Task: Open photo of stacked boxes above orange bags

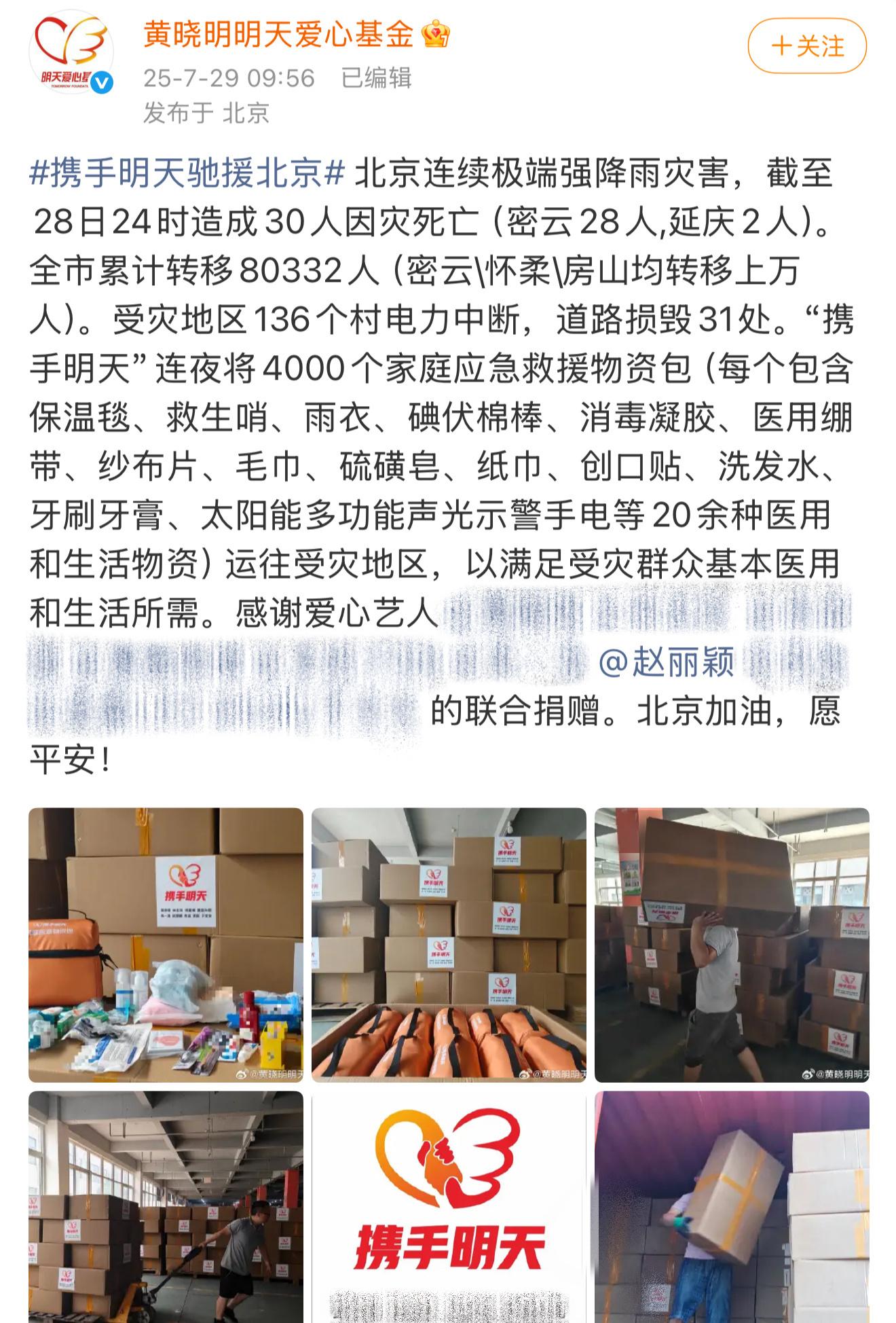Action: point(449,944)
